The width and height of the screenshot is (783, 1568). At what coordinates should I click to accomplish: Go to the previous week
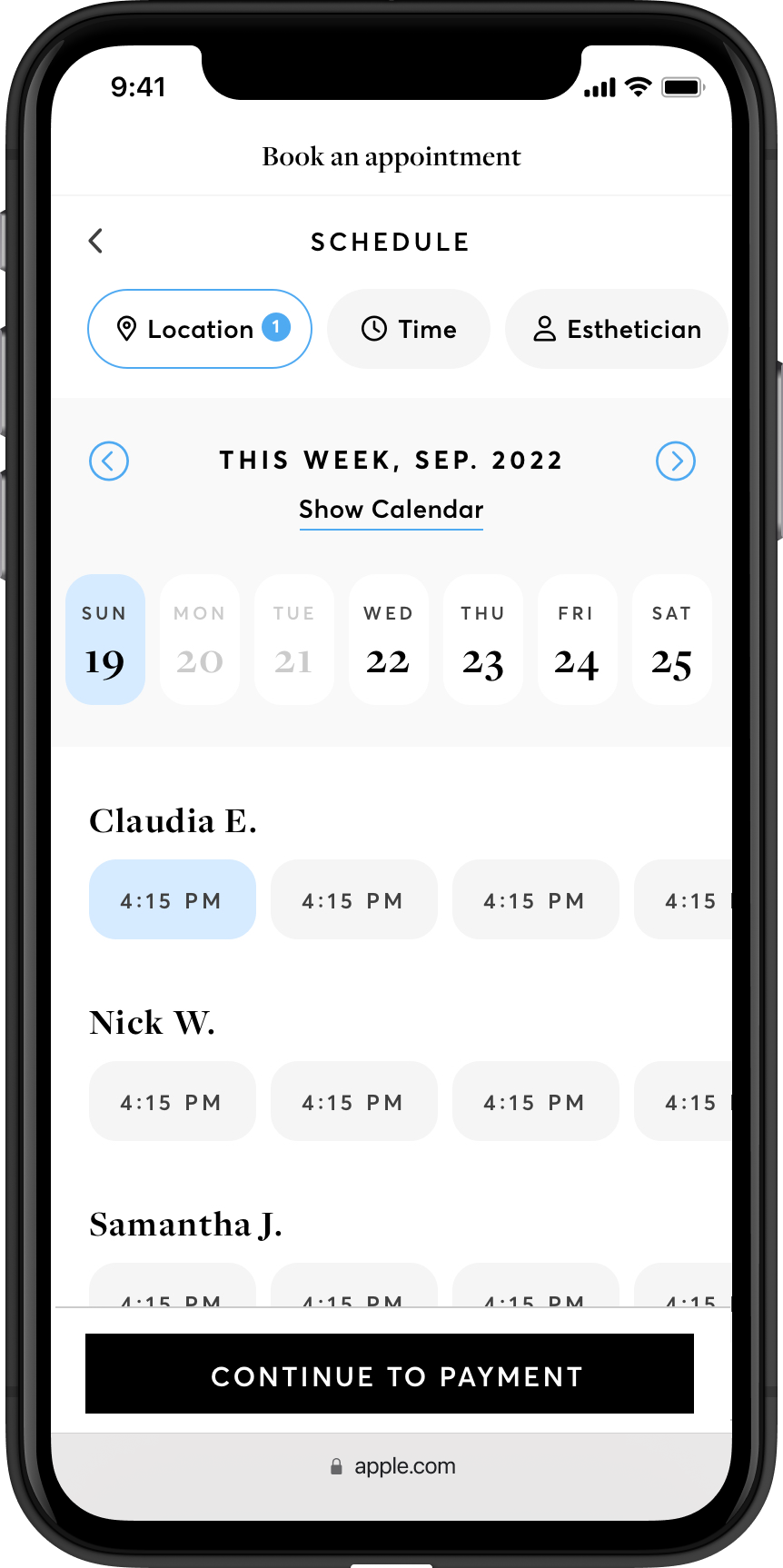[x=109, y=461]
